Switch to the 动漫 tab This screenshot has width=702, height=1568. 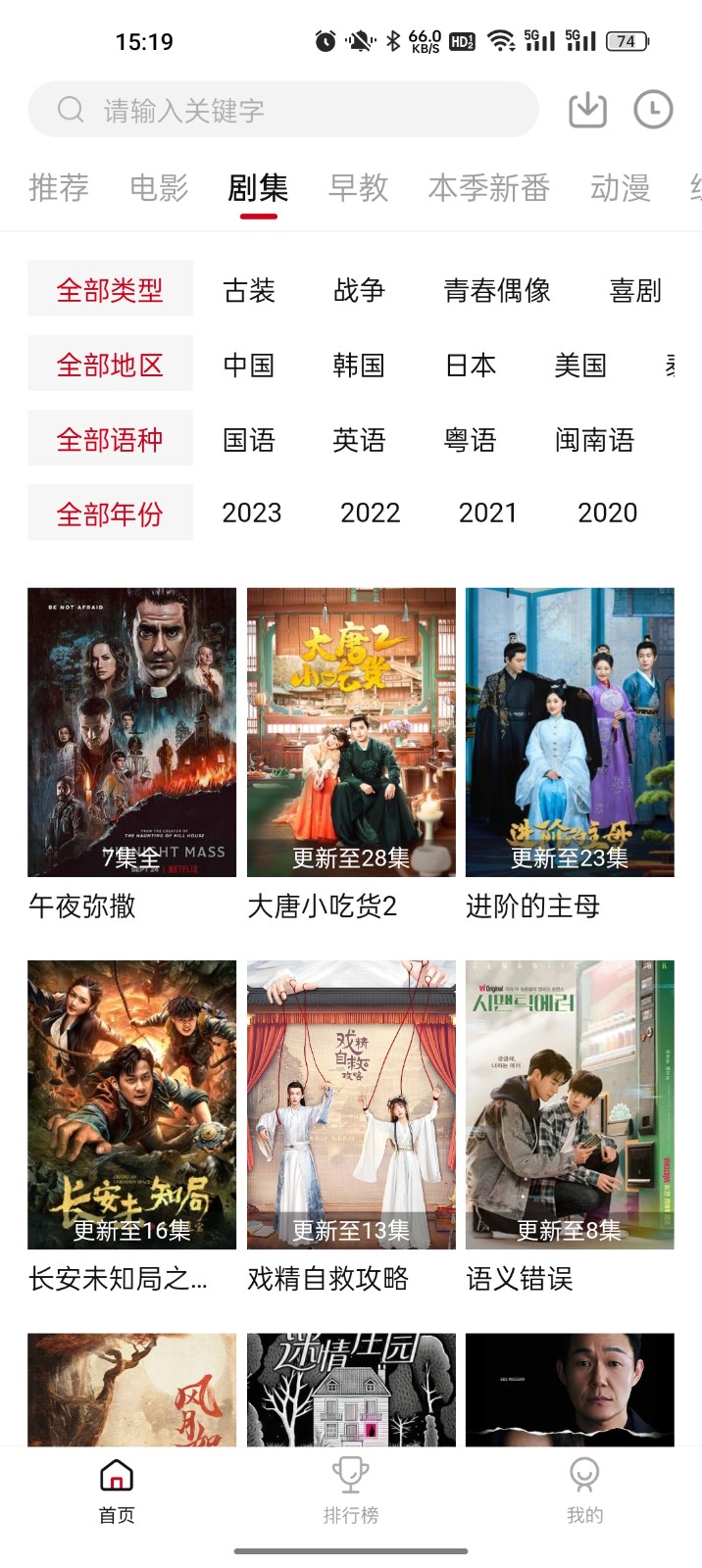coord(620,187)
